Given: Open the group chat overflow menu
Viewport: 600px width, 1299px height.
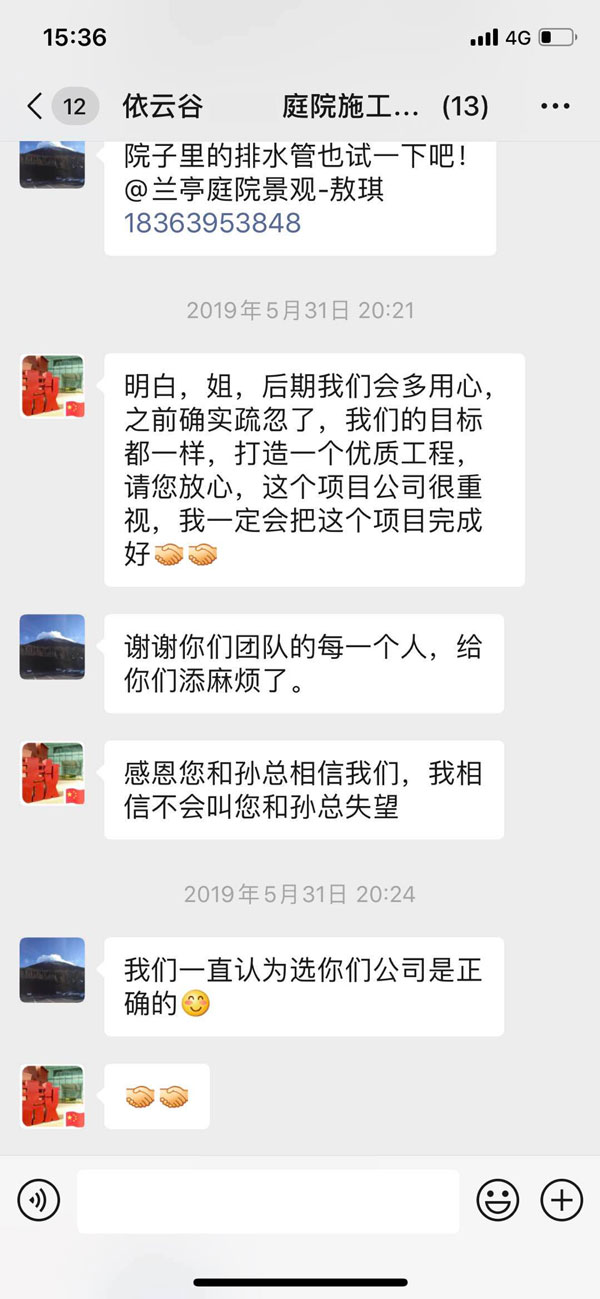Looking at the screenshot, I should (555, 106).
